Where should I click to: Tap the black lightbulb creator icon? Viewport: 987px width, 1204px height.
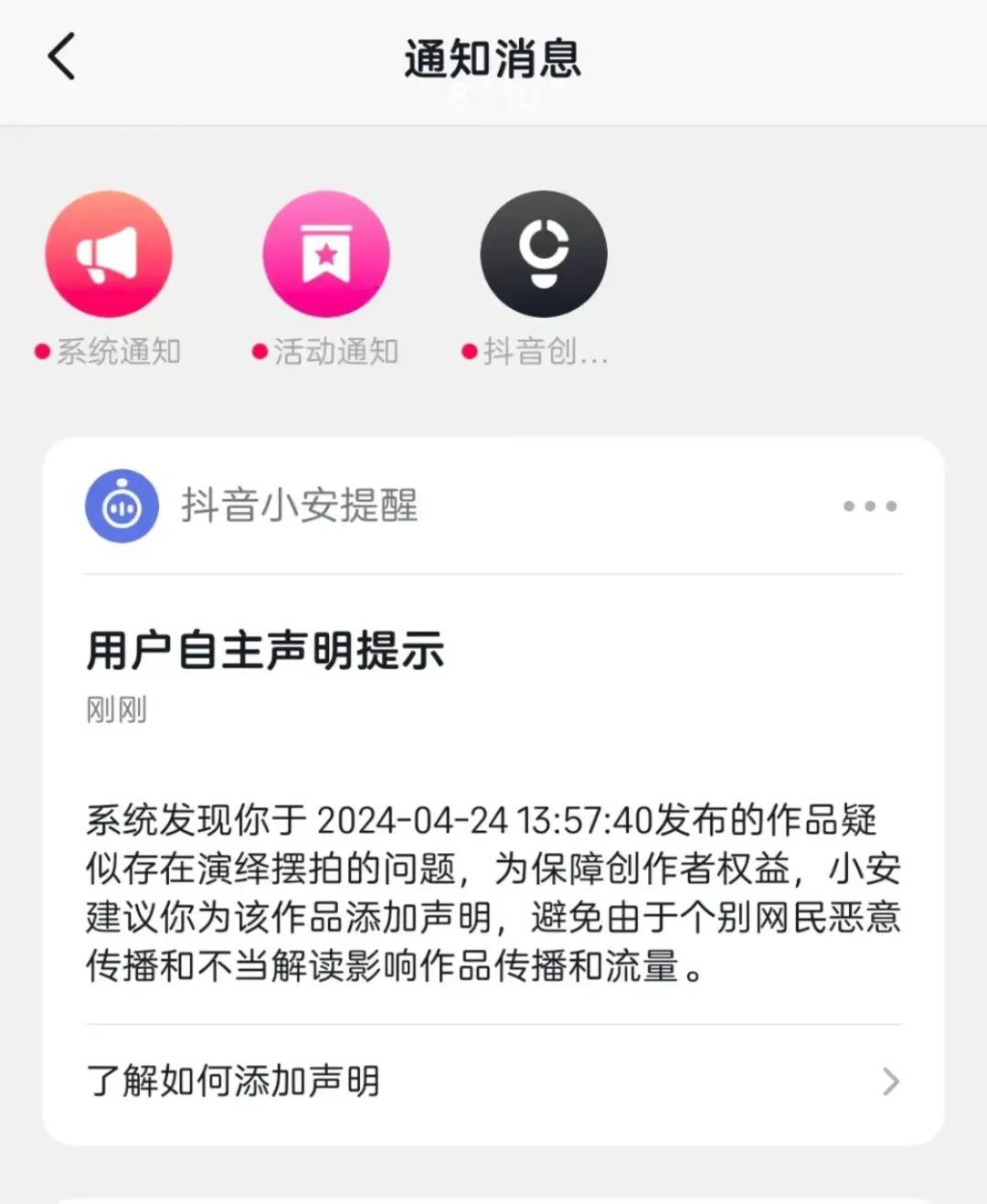[x=543, y=253]
